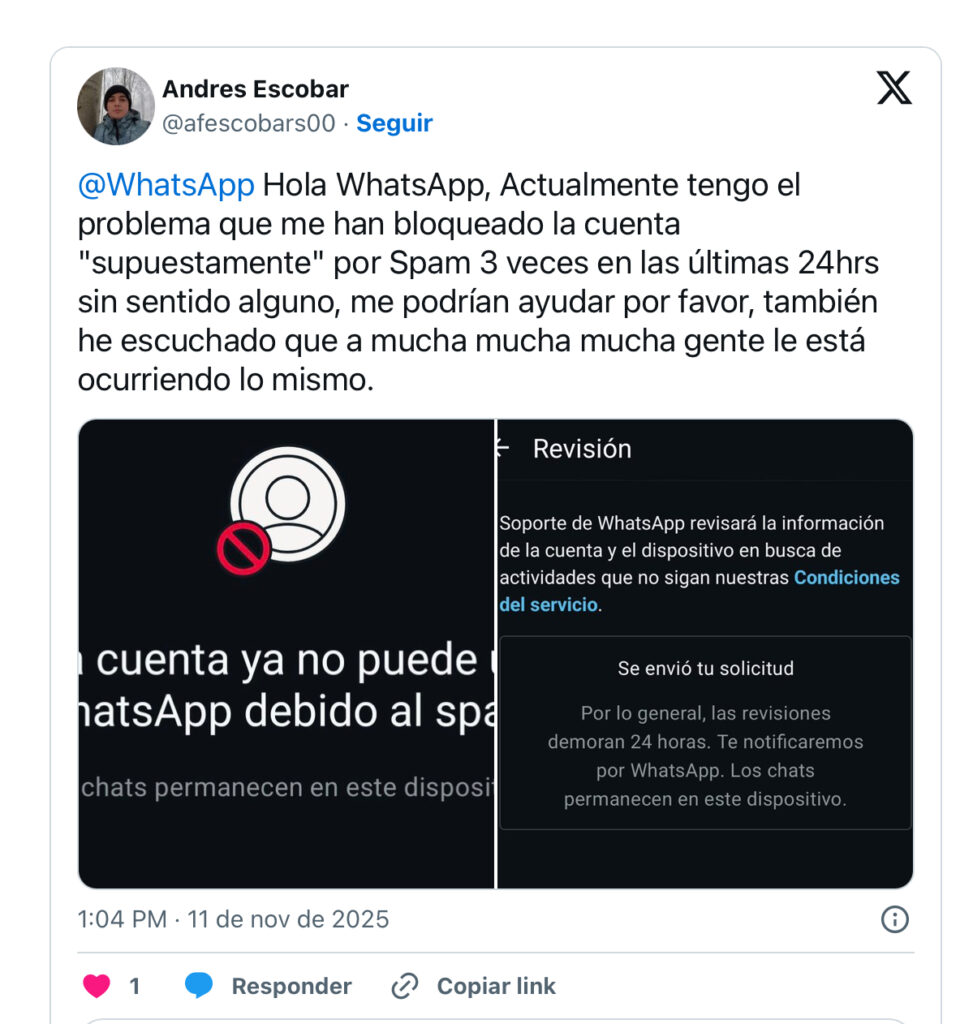
Task: Open the Revisión screenshot image
Action: tap(705, 653)
